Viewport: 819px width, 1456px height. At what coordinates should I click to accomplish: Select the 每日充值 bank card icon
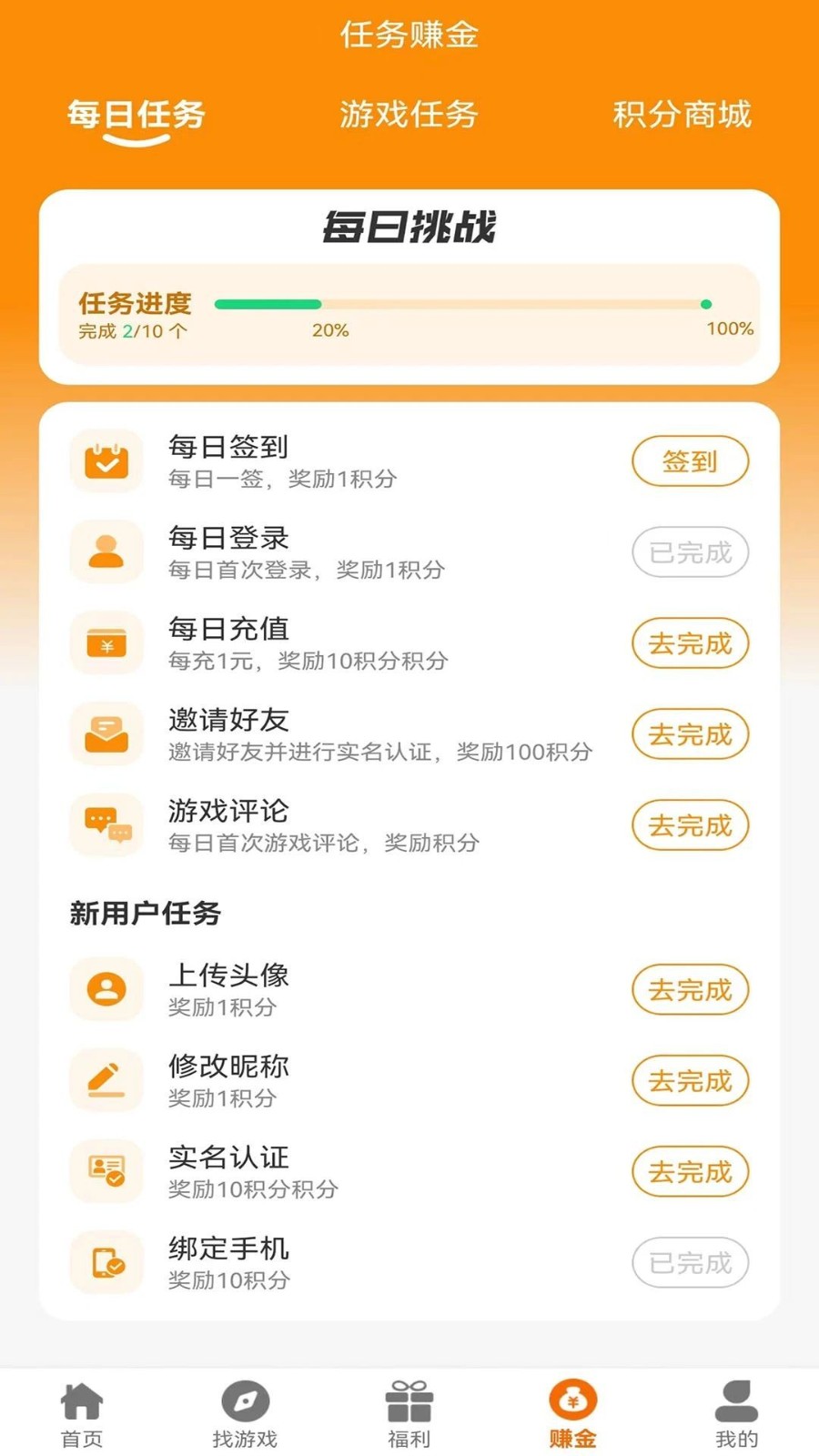click(x=106, y=643)
